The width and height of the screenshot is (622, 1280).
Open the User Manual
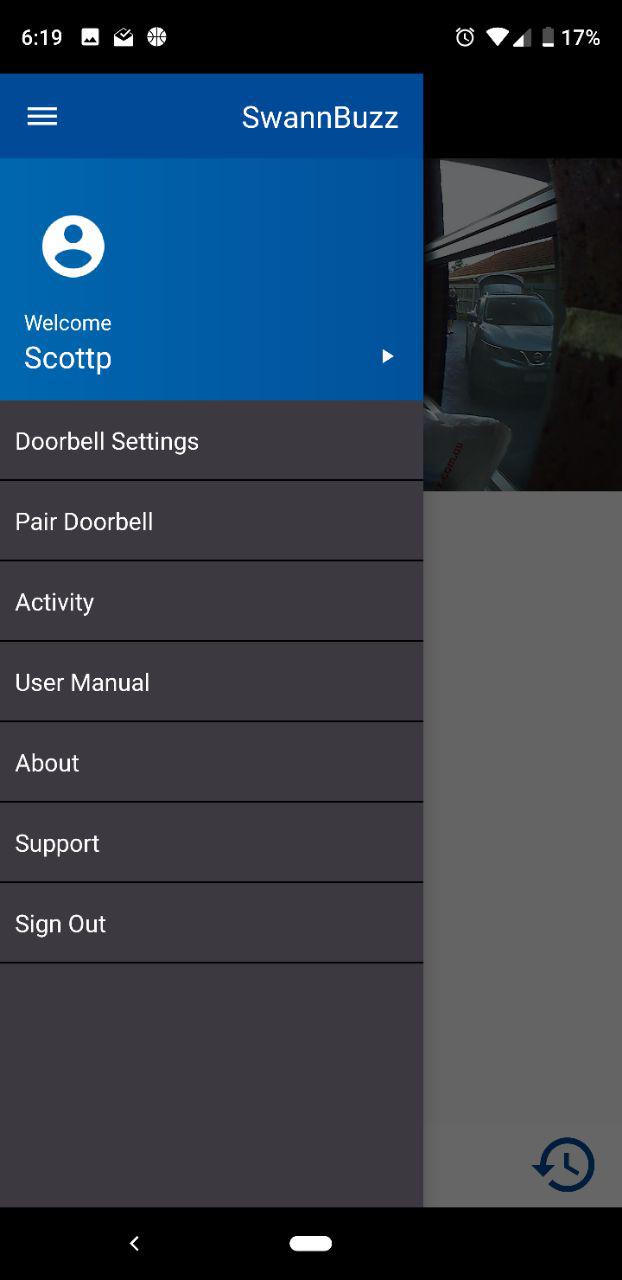211,682
